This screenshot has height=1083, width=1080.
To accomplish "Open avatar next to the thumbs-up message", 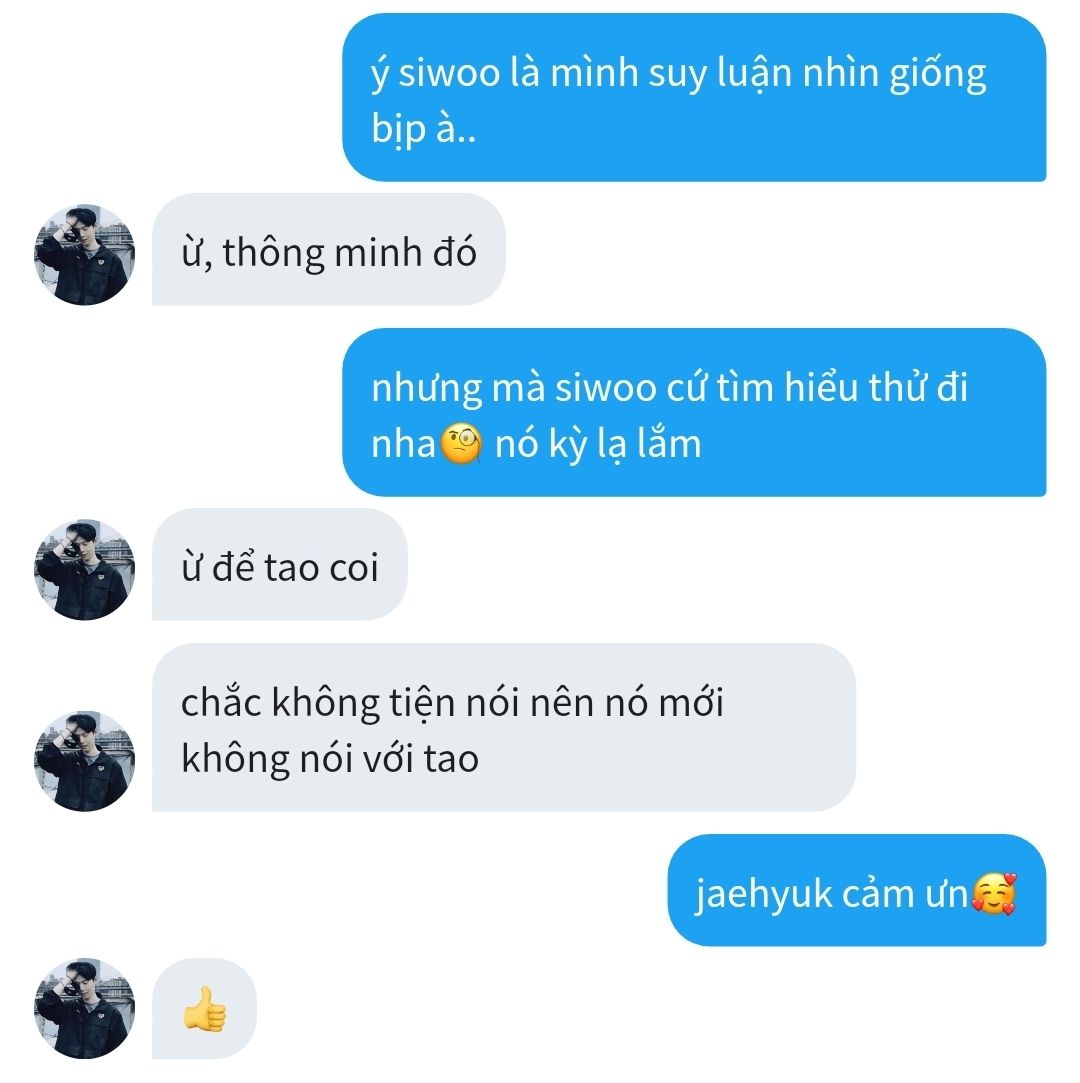I will pyautogui.click(x=85, y=1009).
